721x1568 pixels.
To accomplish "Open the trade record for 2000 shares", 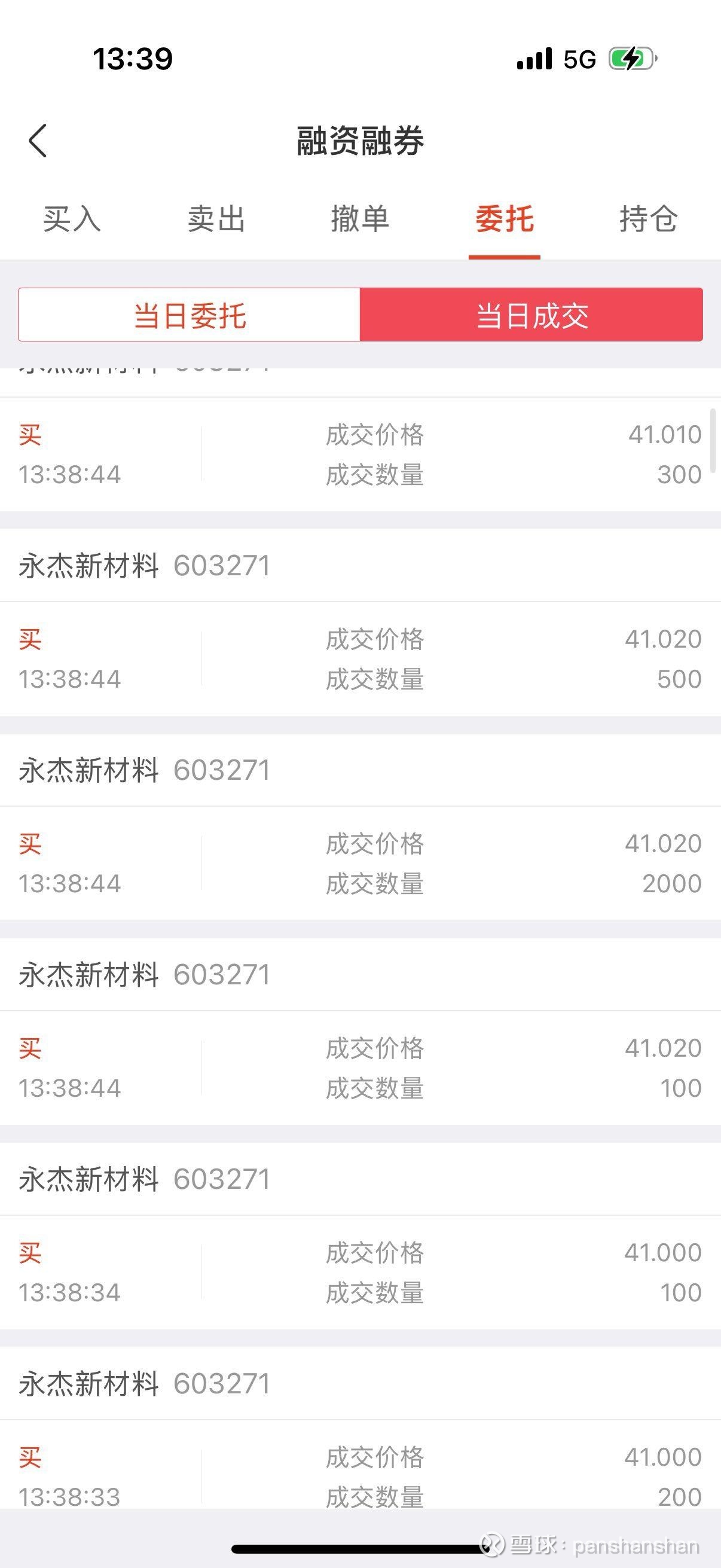I will (360, 863).
